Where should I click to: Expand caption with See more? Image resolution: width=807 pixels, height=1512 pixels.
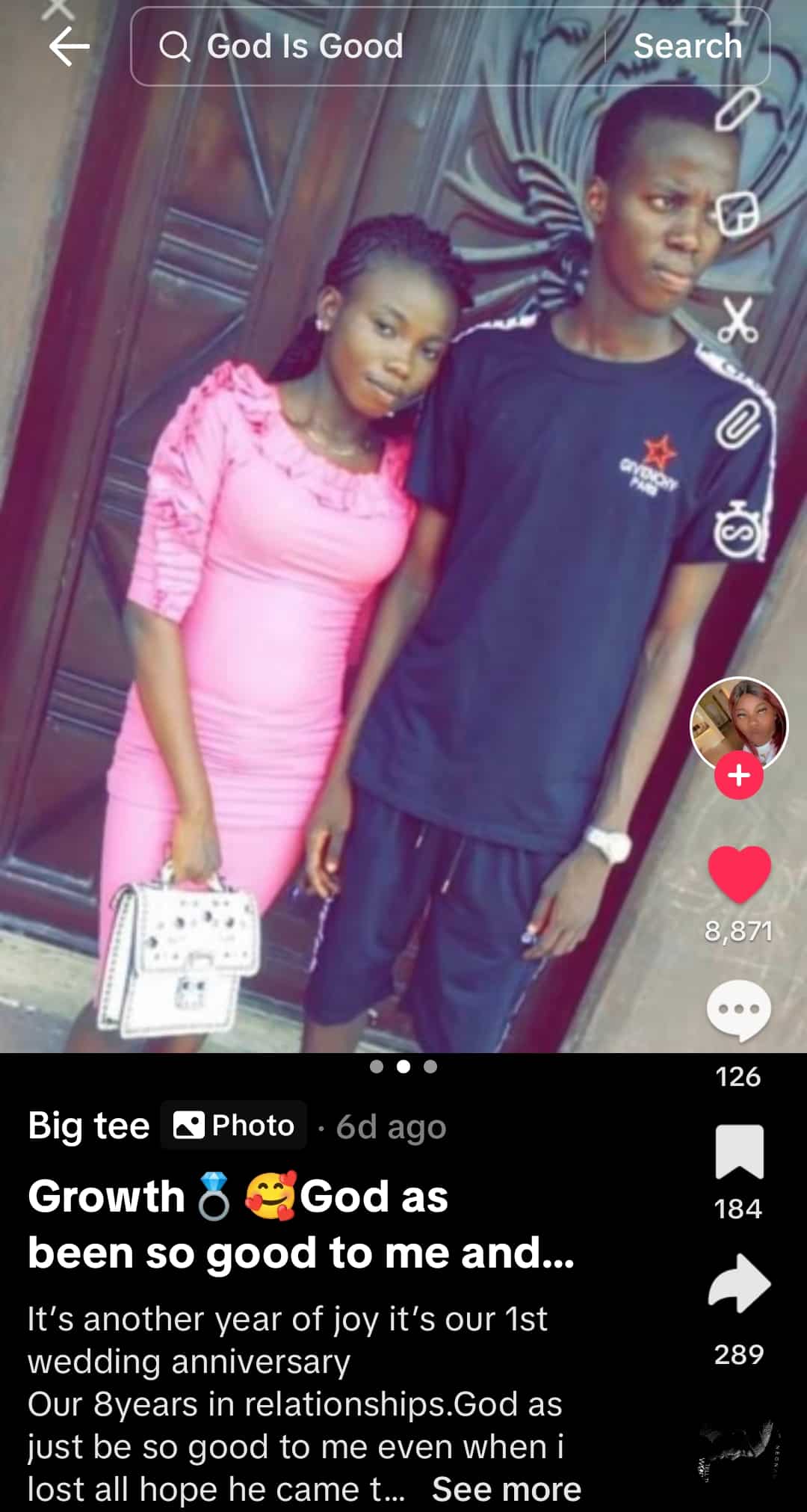pos(507,1489)
